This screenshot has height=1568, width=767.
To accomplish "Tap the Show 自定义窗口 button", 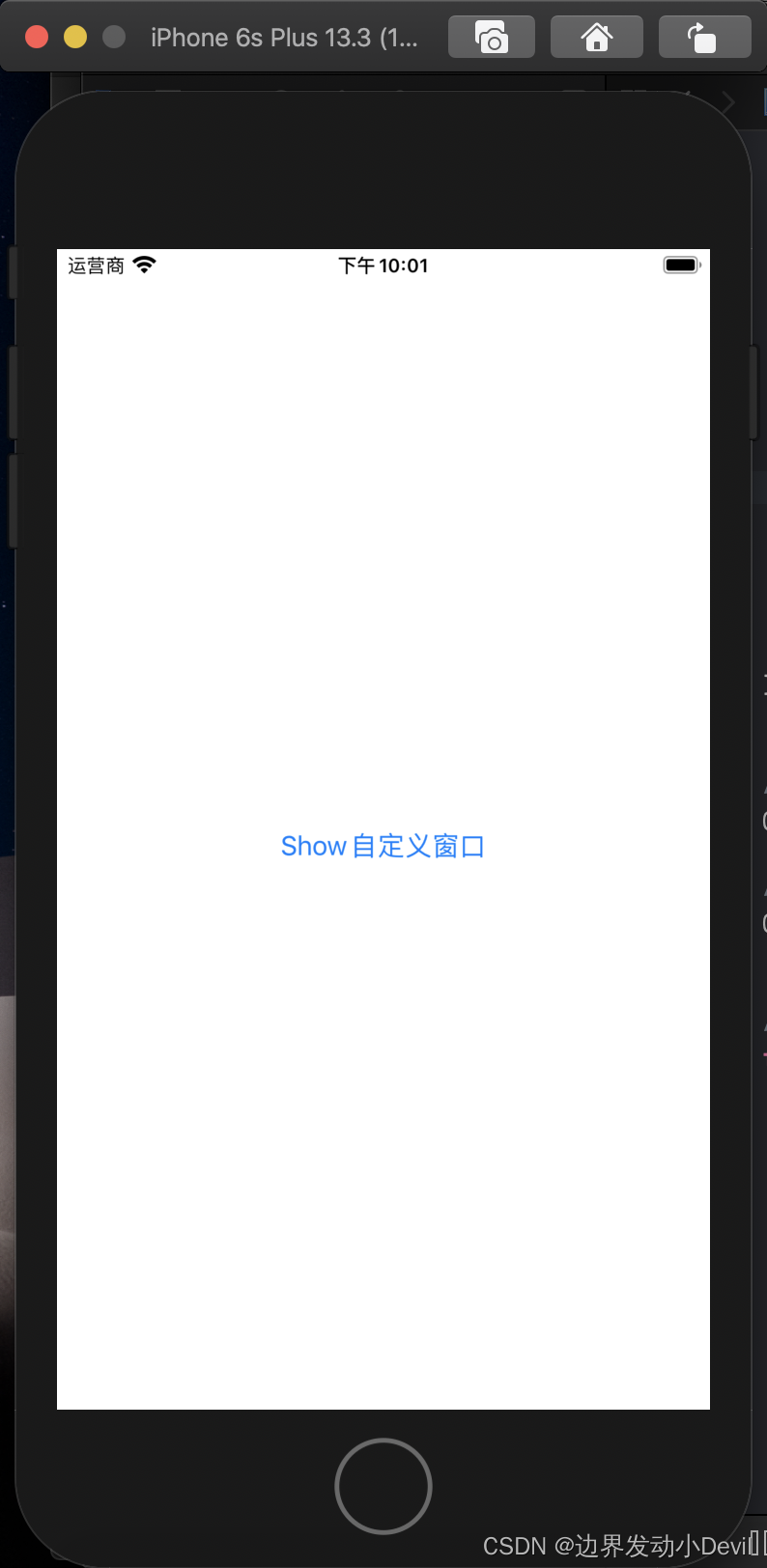I will (383, 846).
